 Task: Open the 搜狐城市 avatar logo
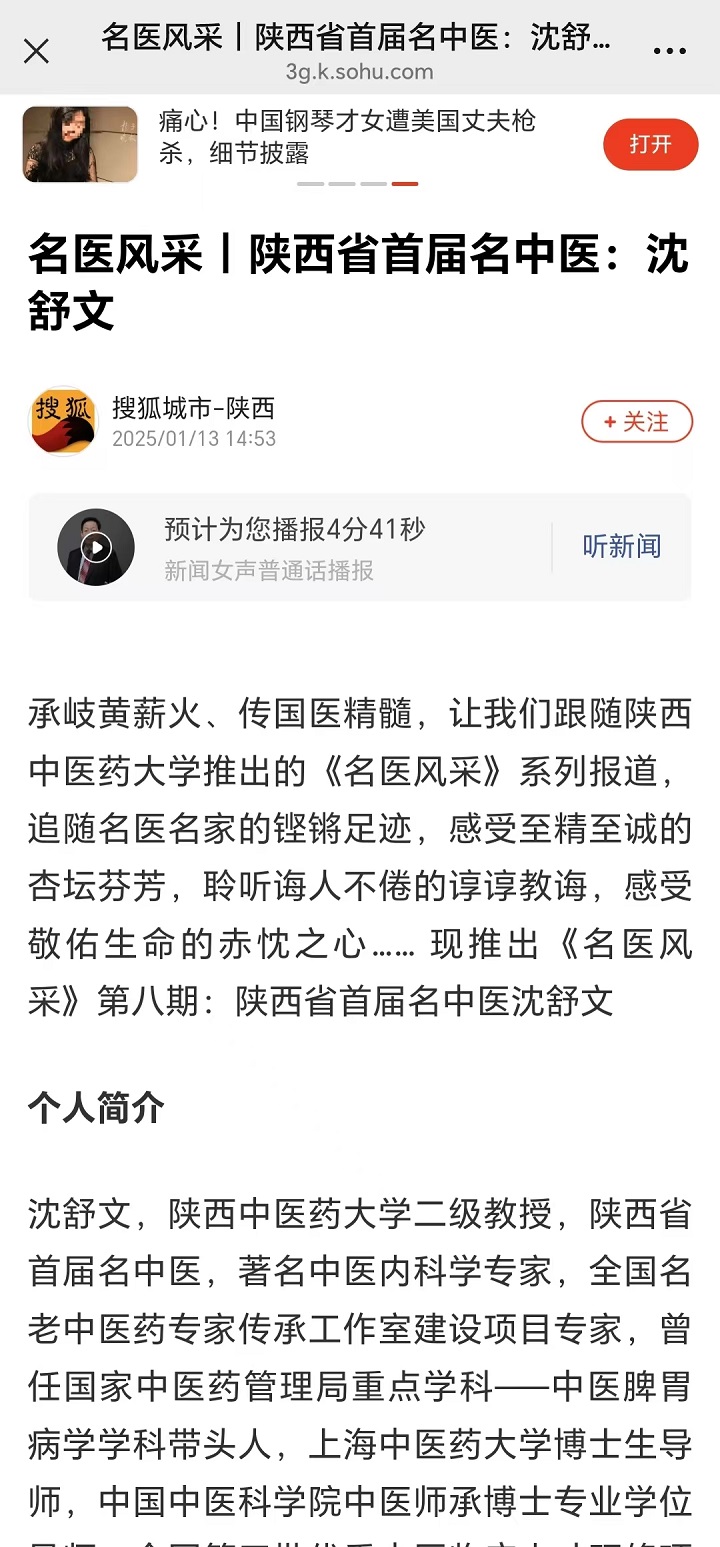63,421
